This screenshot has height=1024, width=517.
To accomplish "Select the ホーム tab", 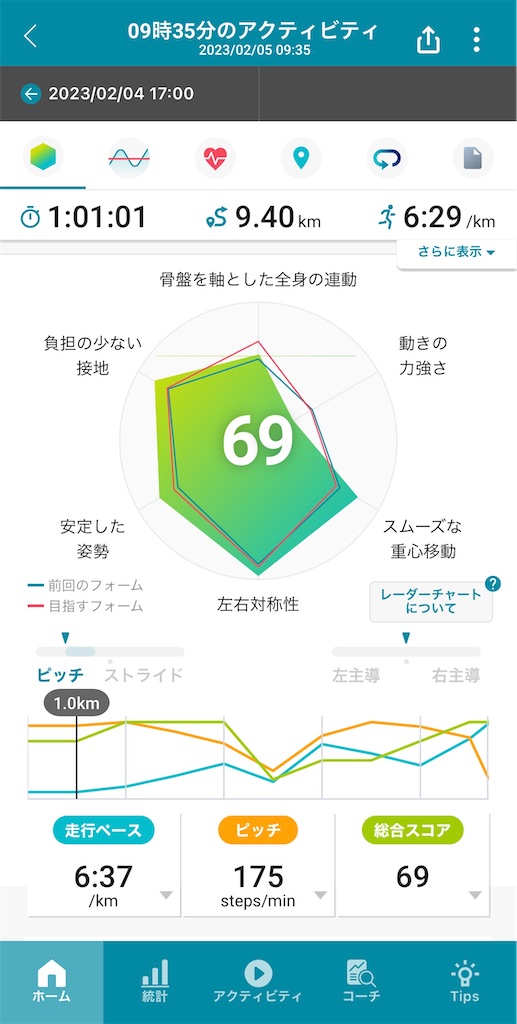I will (52, 982).
